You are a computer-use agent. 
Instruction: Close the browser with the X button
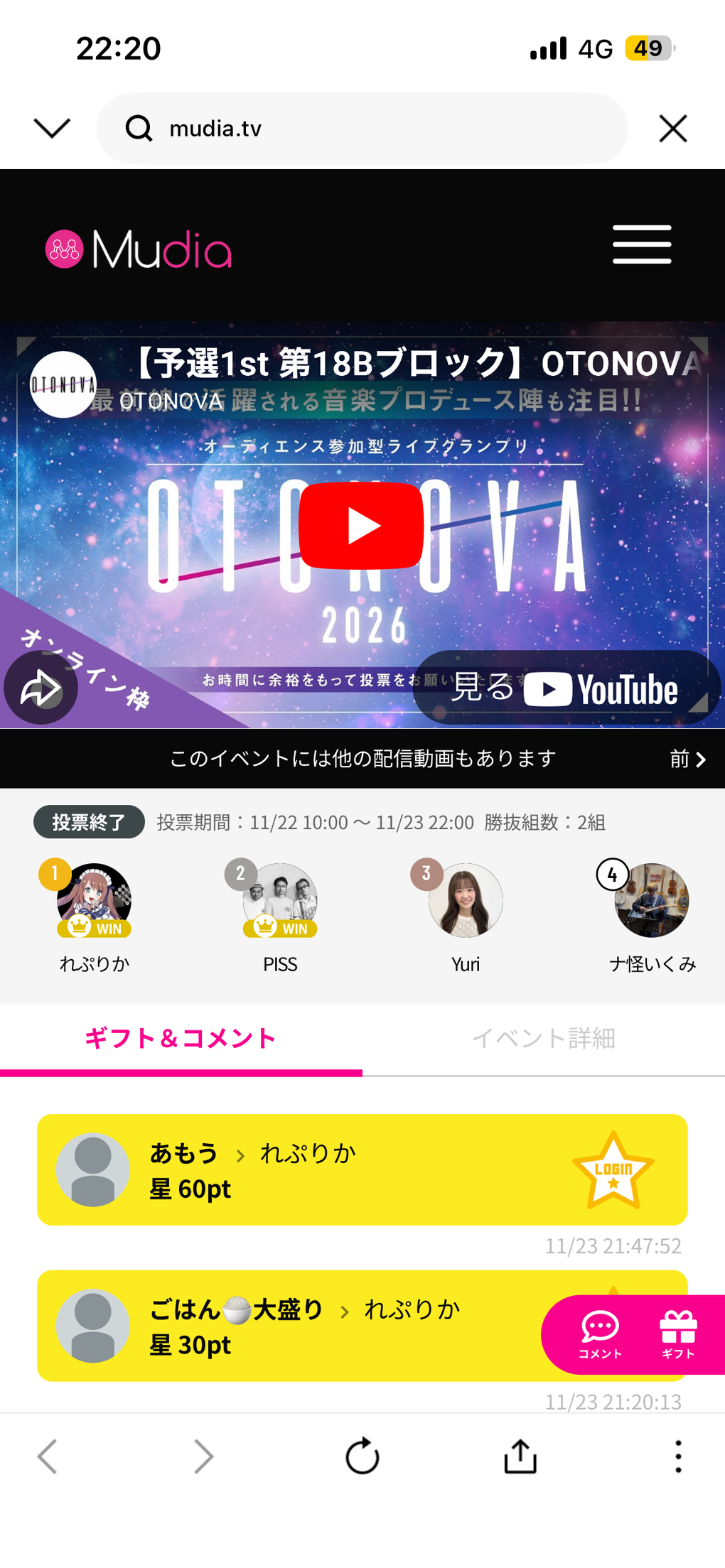coord(672,129)
